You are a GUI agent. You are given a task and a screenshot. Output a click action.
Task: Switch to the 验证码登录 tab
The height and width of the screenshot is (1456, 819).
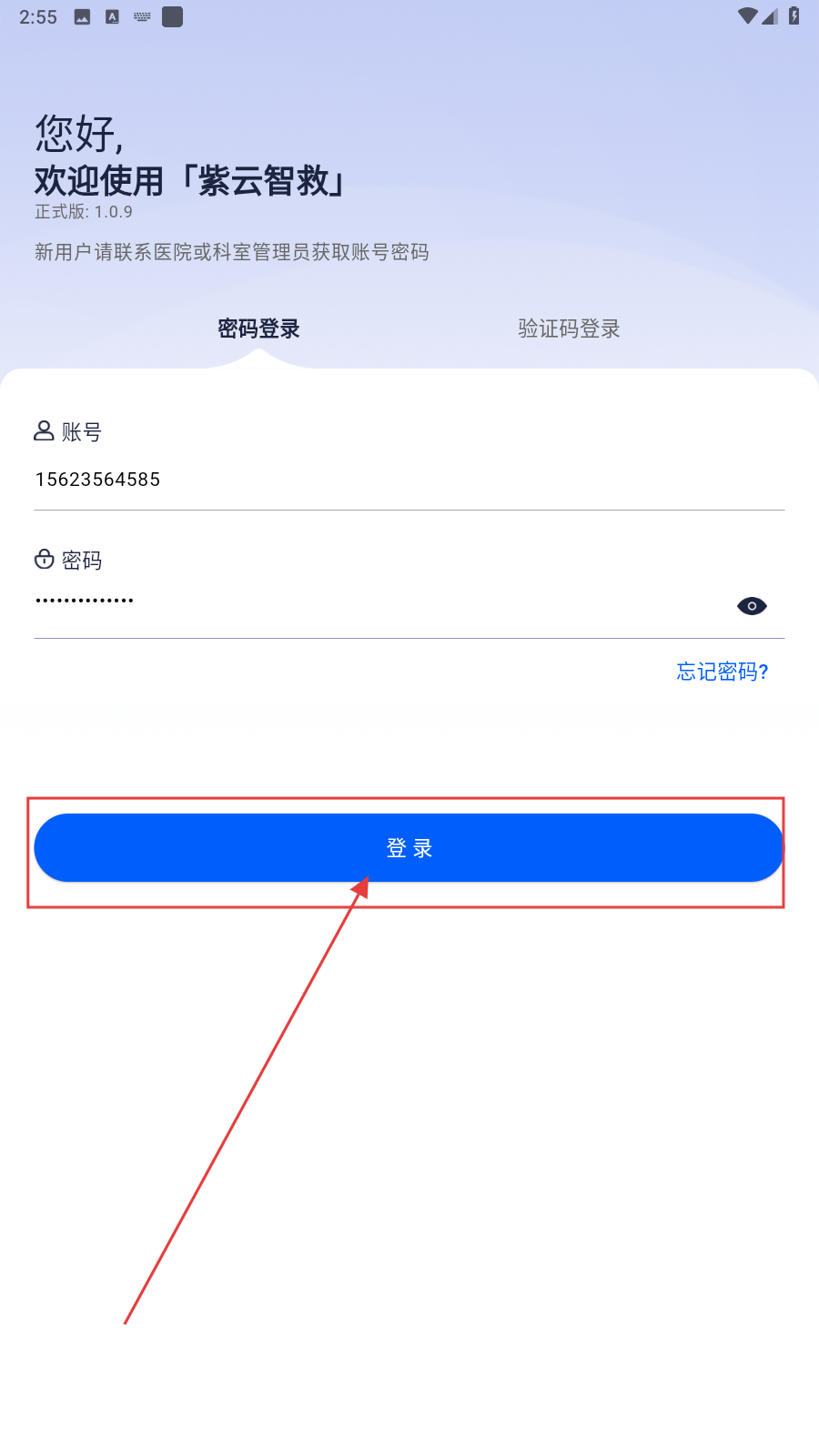click(569, 329)
